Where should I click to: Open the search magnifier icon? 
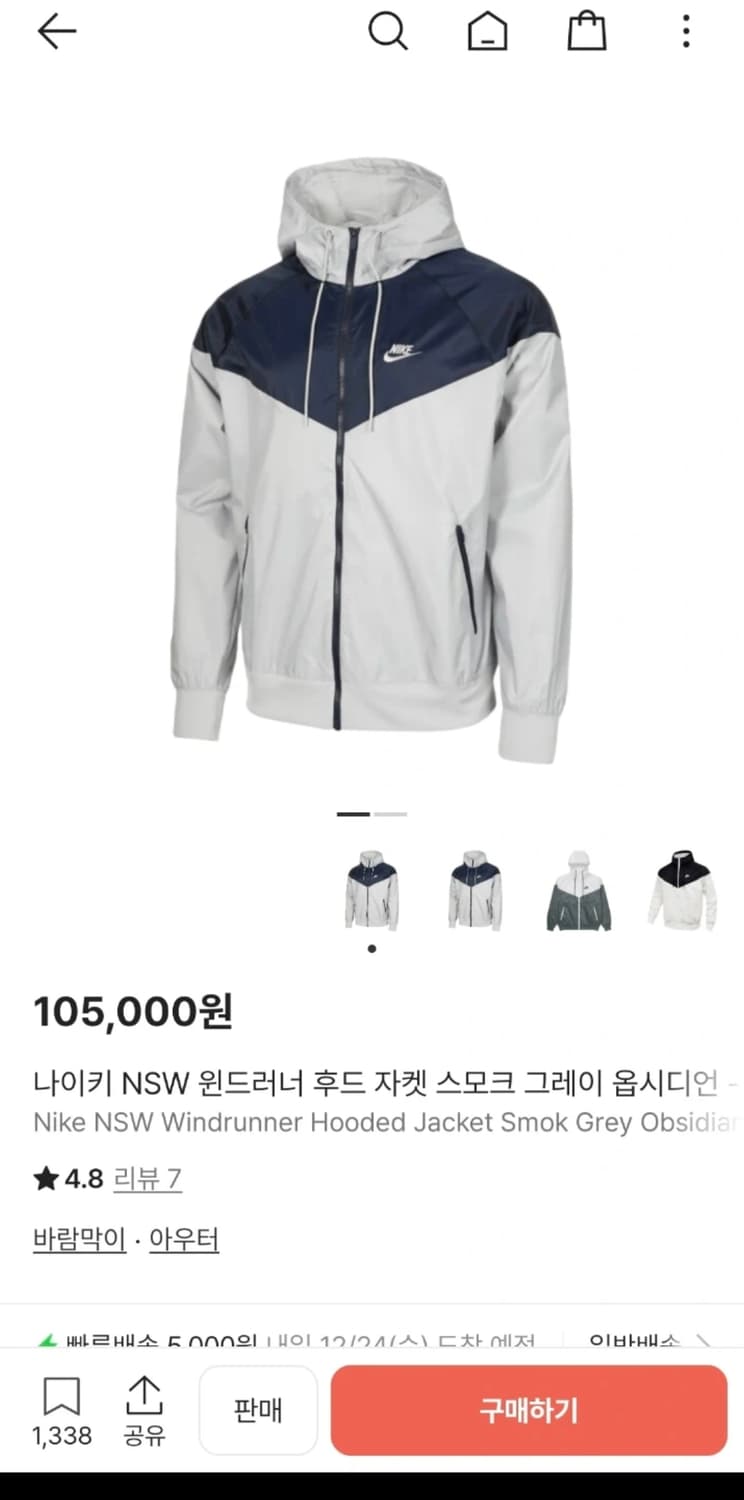[388, 31]
